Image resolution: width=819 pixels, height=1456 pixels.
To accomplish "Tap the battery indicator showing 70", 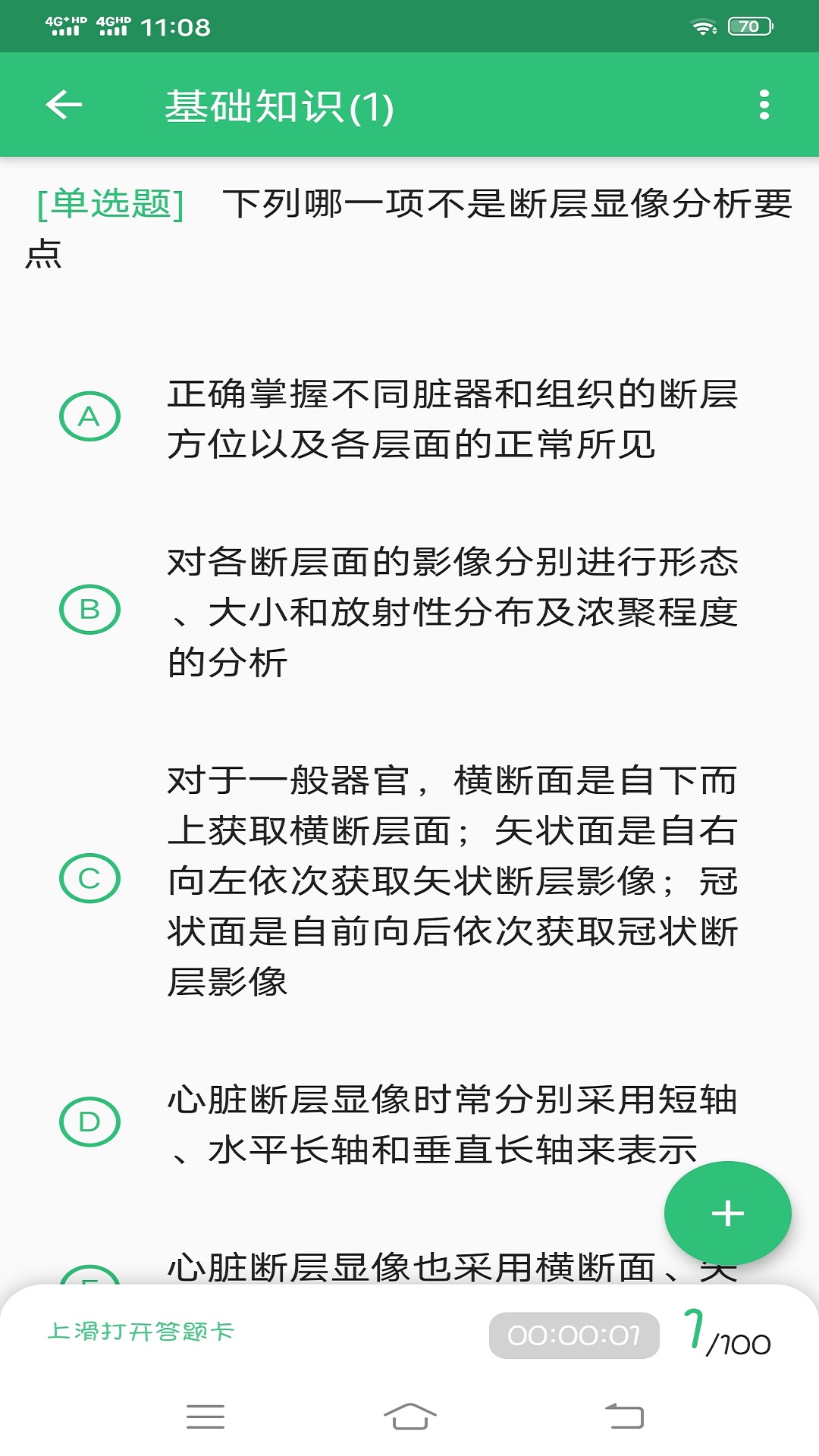I will 749,24.
